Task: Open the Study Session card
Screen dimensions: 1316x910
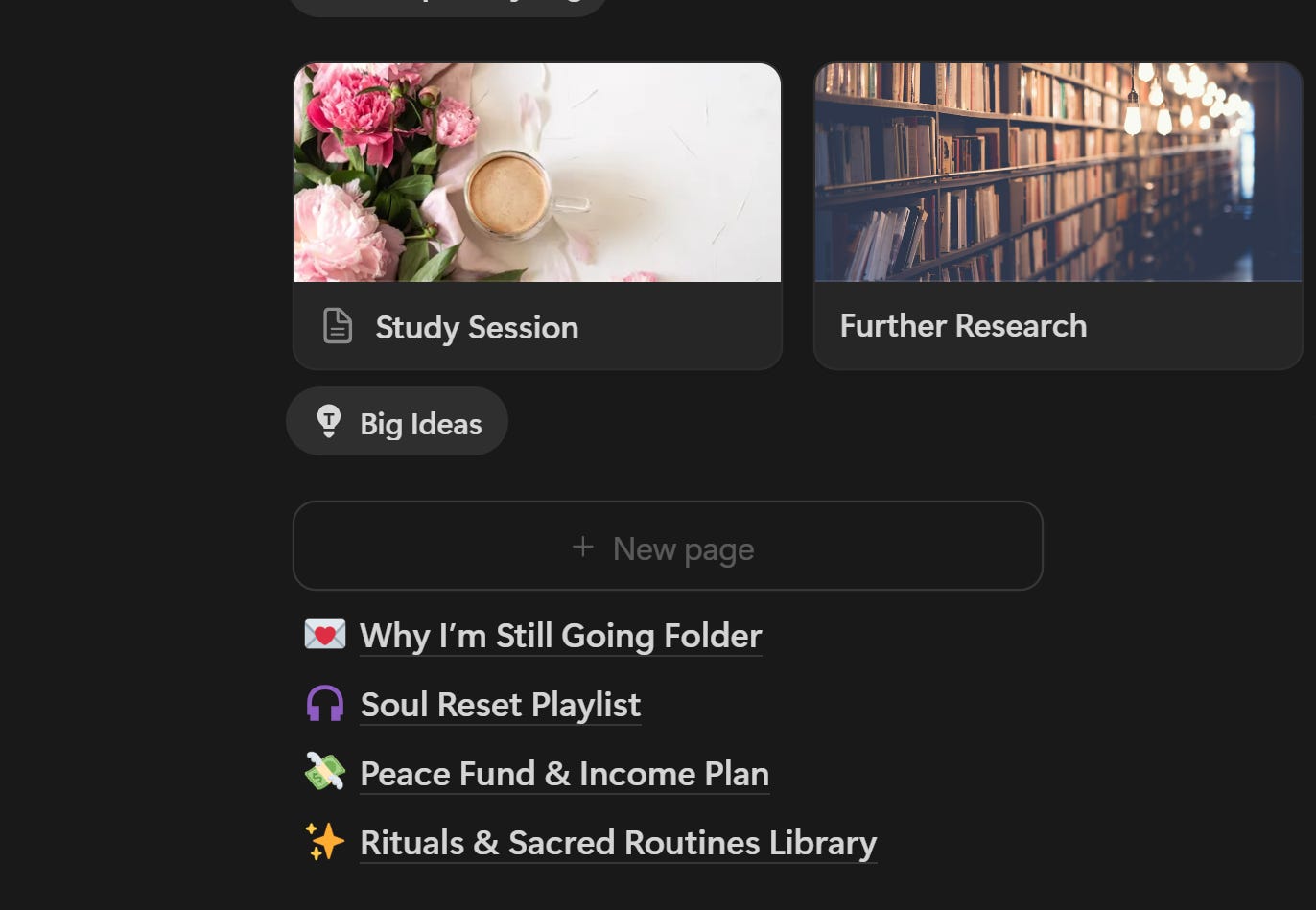Action: pyautogui.click(x=537, y=216)
